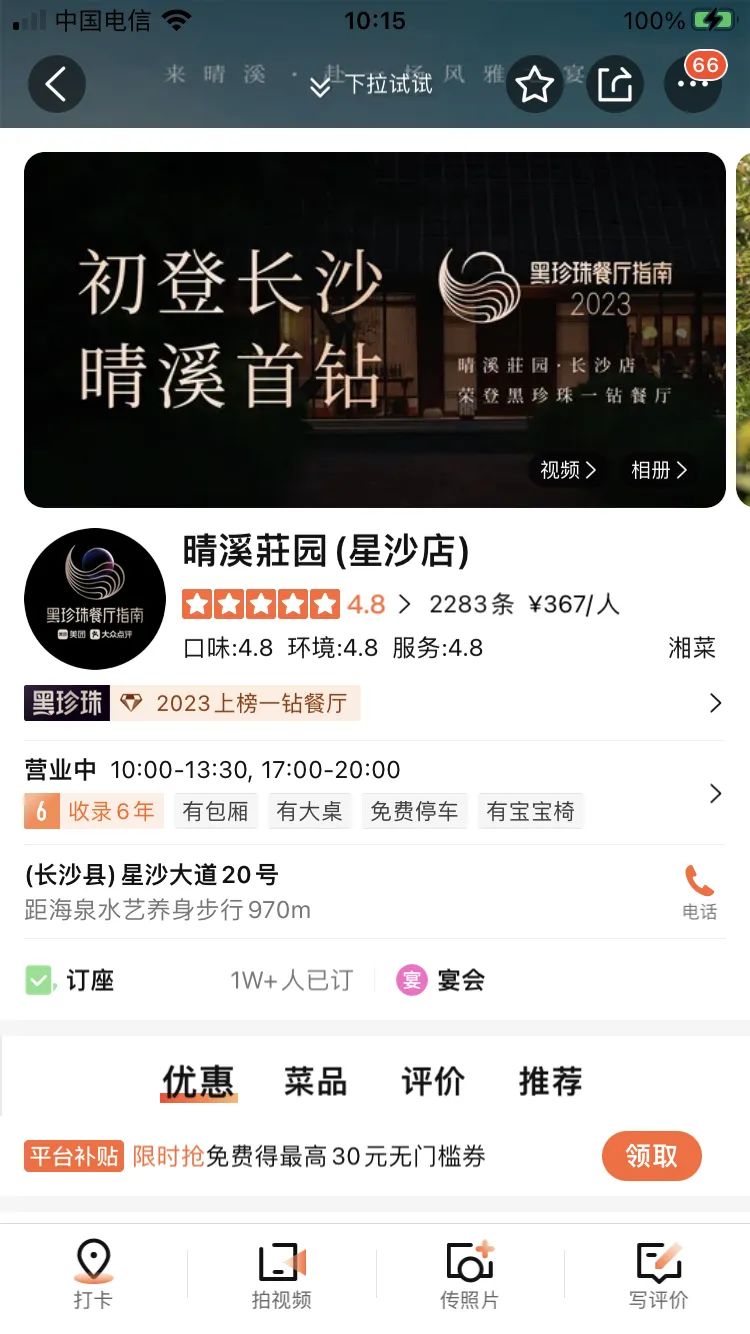This screenshot has width=750, height=1334.
Task: Switch to the 菜品 tab
Action: tap(315, 1081)
